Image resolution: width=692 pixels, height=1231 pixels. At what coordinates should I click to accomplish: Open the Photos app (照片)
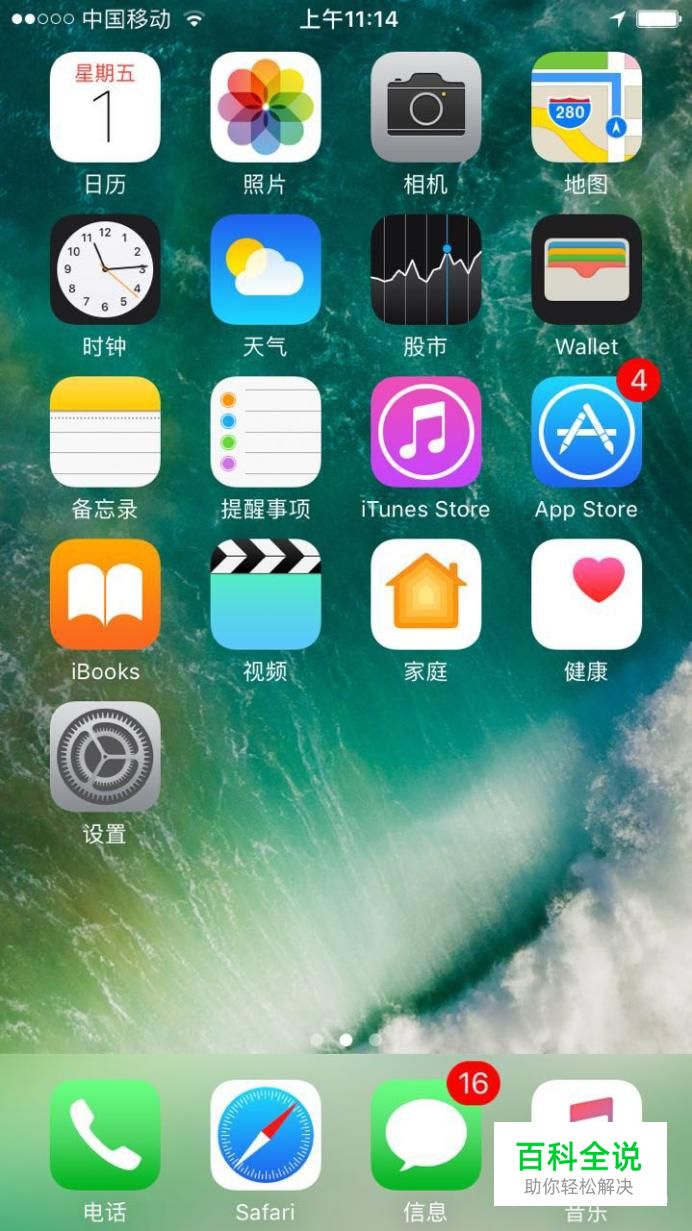[x=265, y=107]
